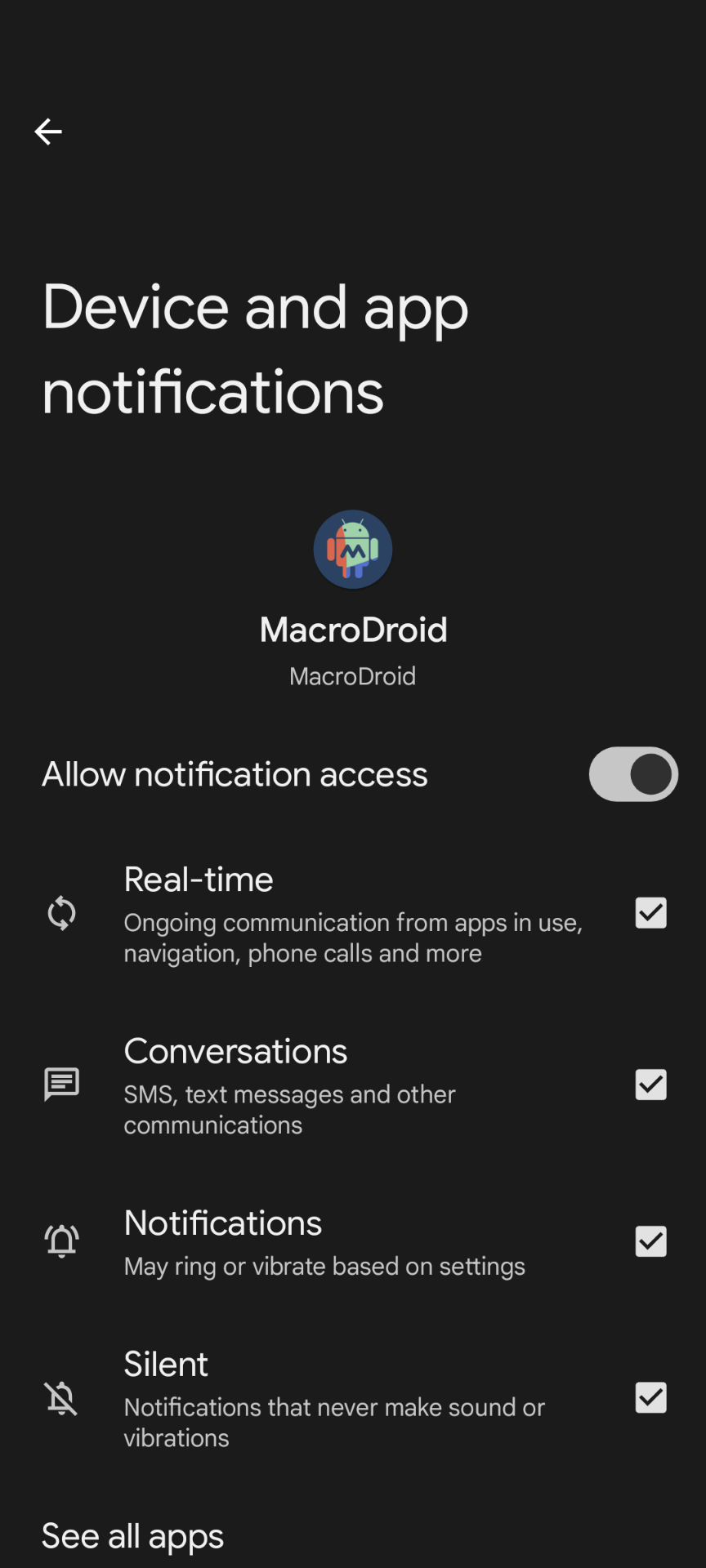Go back using the top arrow
This screenshot has width=706, height=1568.
click(48, 131)
